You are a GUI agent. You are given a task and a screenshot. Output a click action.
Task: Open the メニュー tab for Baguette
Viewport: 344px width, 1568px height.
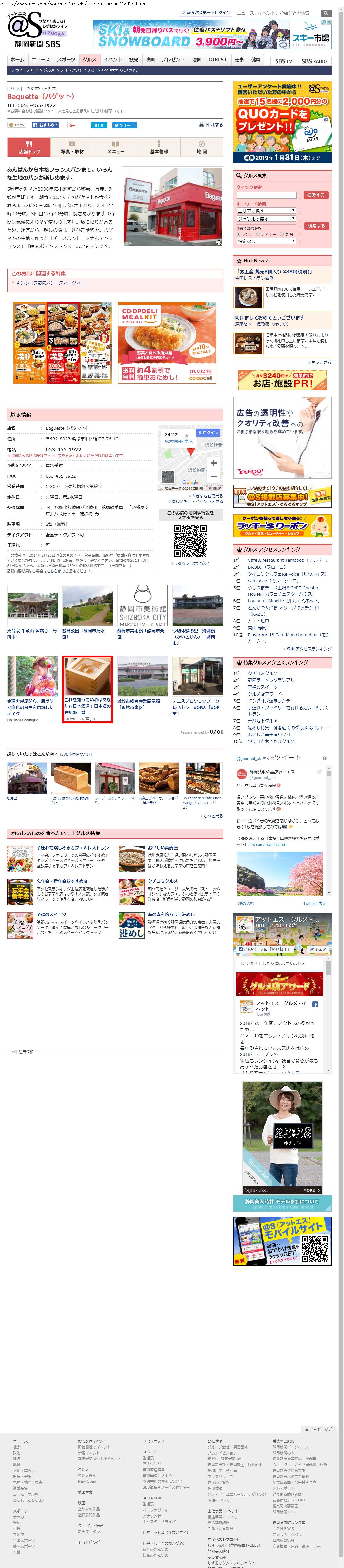[x=116, y=148]
